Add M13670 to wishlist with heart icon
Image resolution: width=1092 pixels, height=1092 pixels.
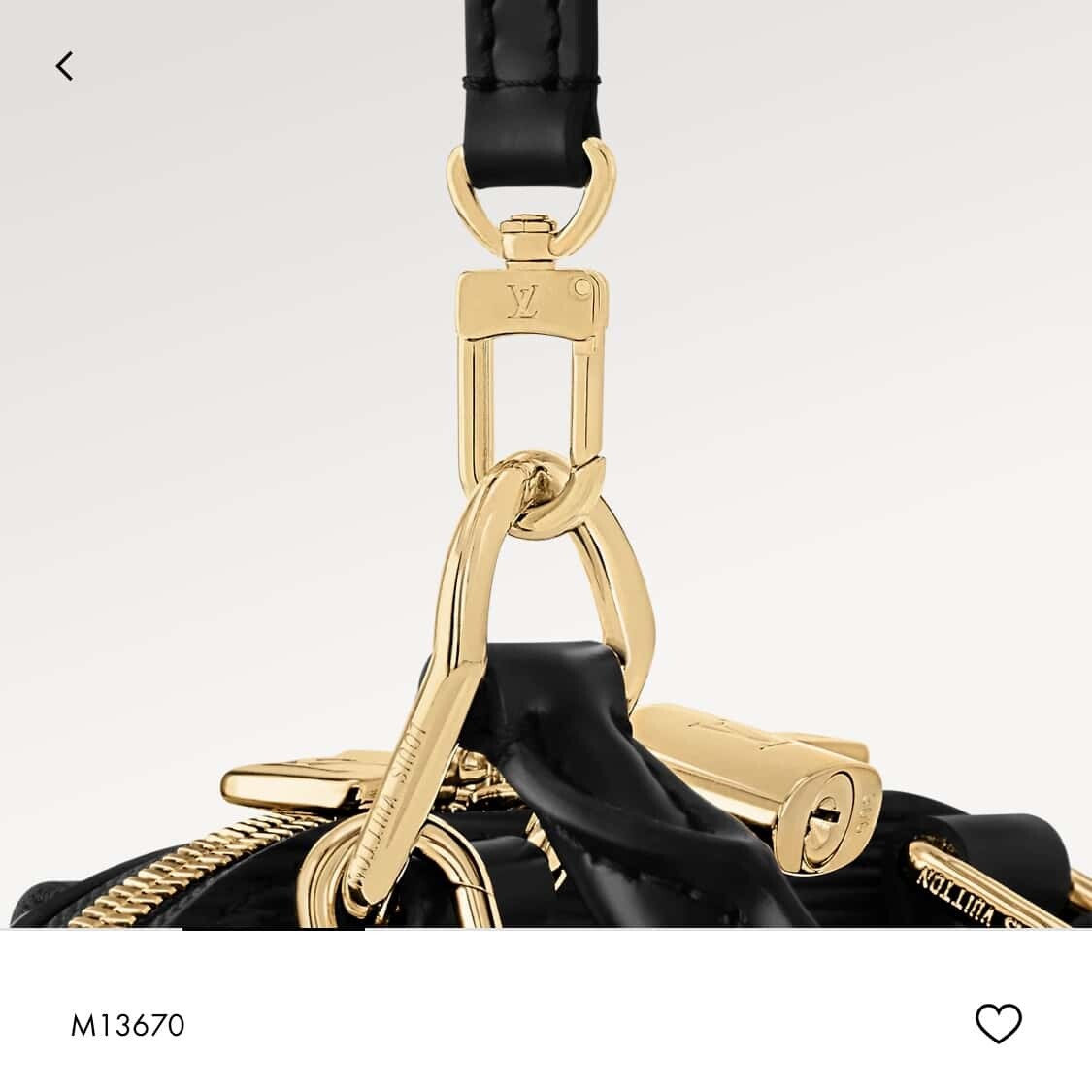coord(998,1024)
